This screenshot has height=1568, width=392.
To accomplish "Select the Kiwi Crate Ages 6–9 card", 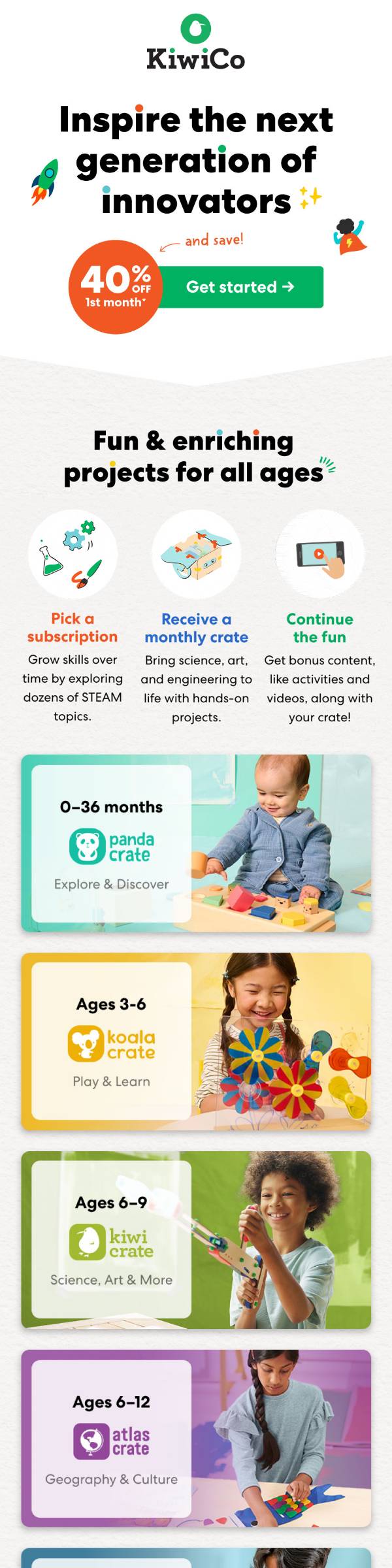I will (x=196, y=1239).
